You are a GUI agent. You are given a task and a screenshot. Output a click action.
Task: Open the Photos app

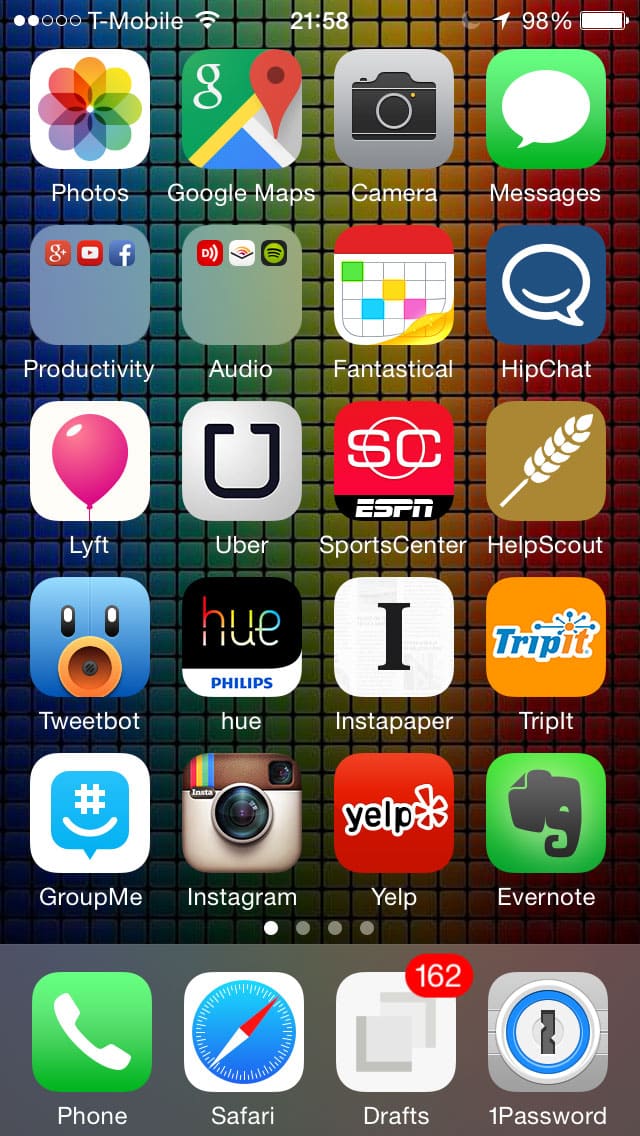[90, 109]
